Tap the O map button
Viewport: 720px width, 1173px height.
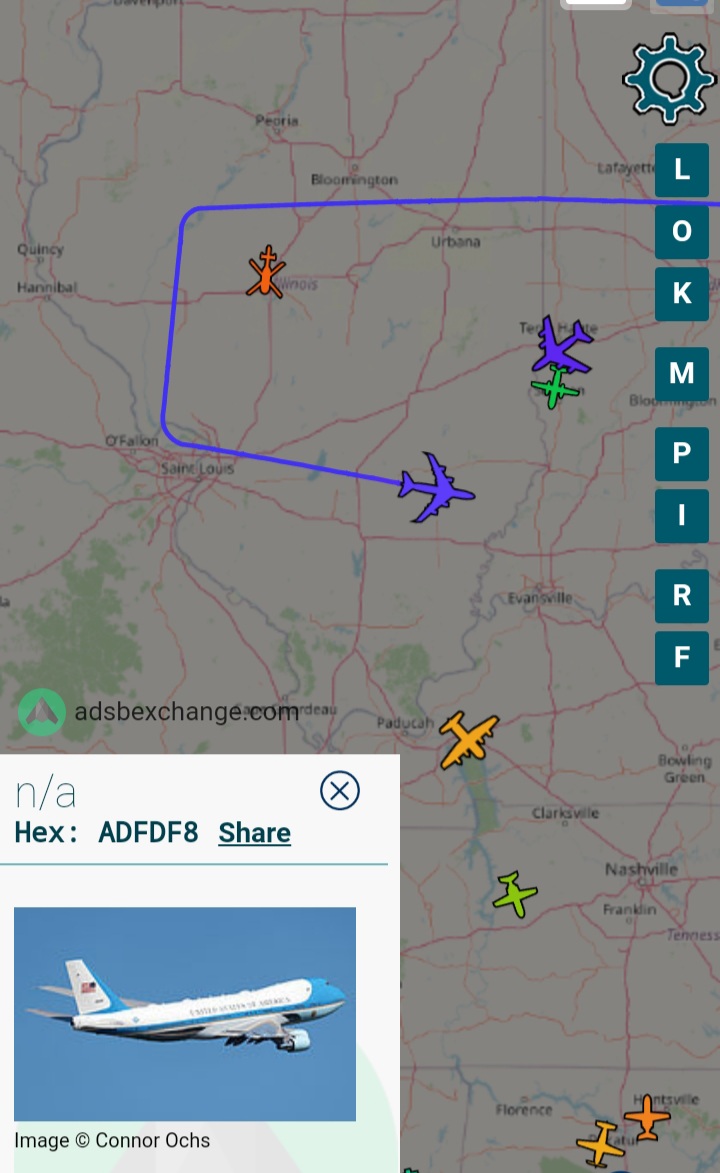(x=681, y=232)
